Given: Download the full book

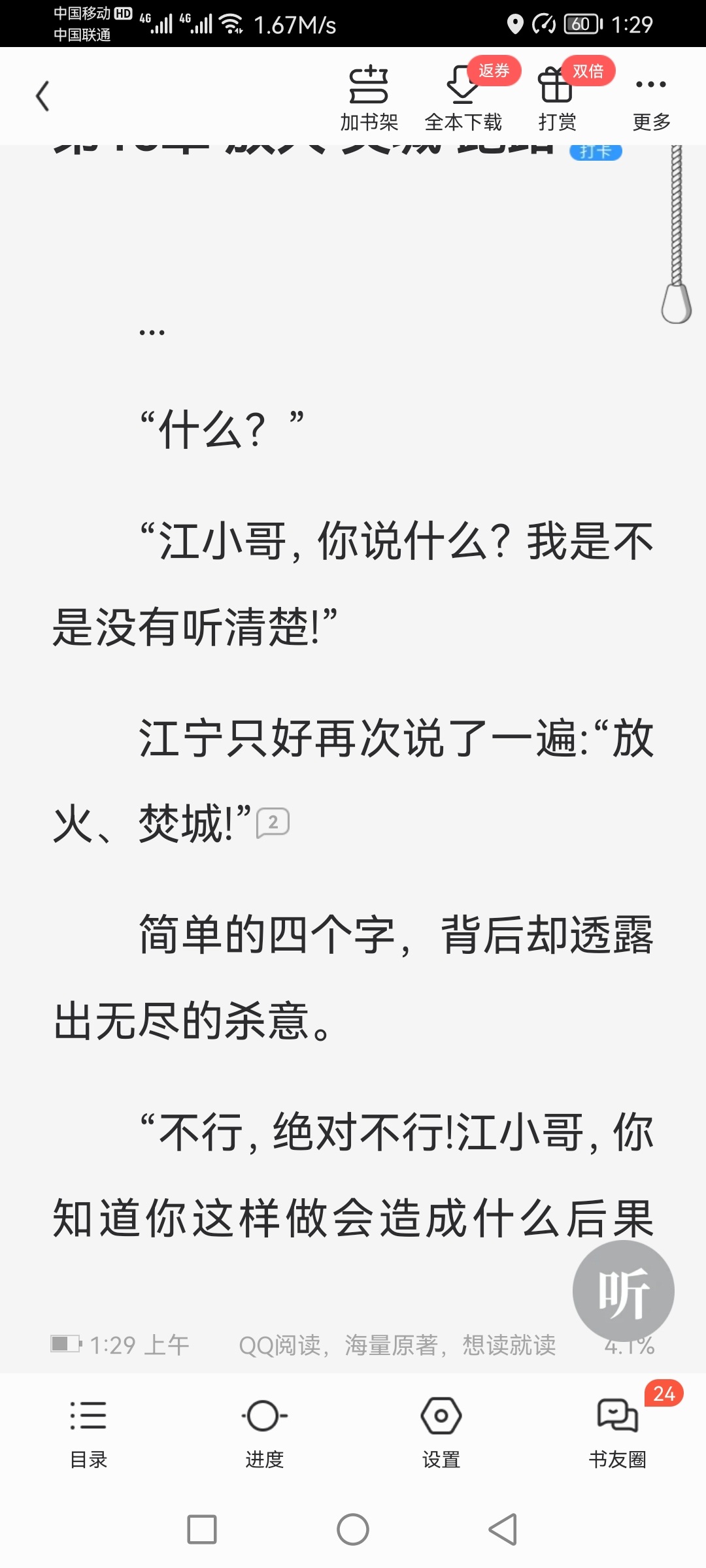Looking at the screenshot, I should point(463,98).
